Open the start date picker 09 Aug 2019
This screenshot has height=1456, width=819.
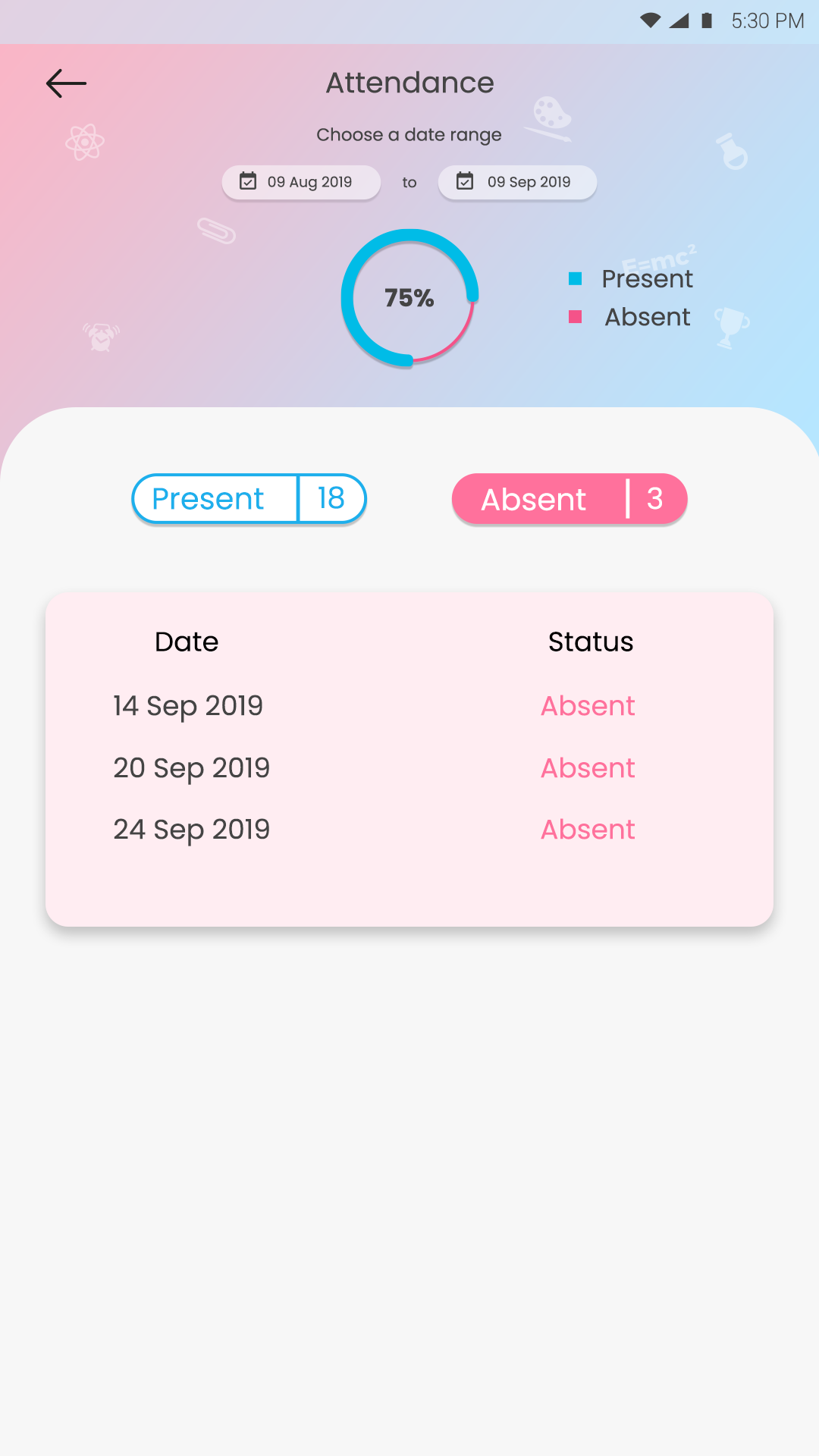coord(301,182)
